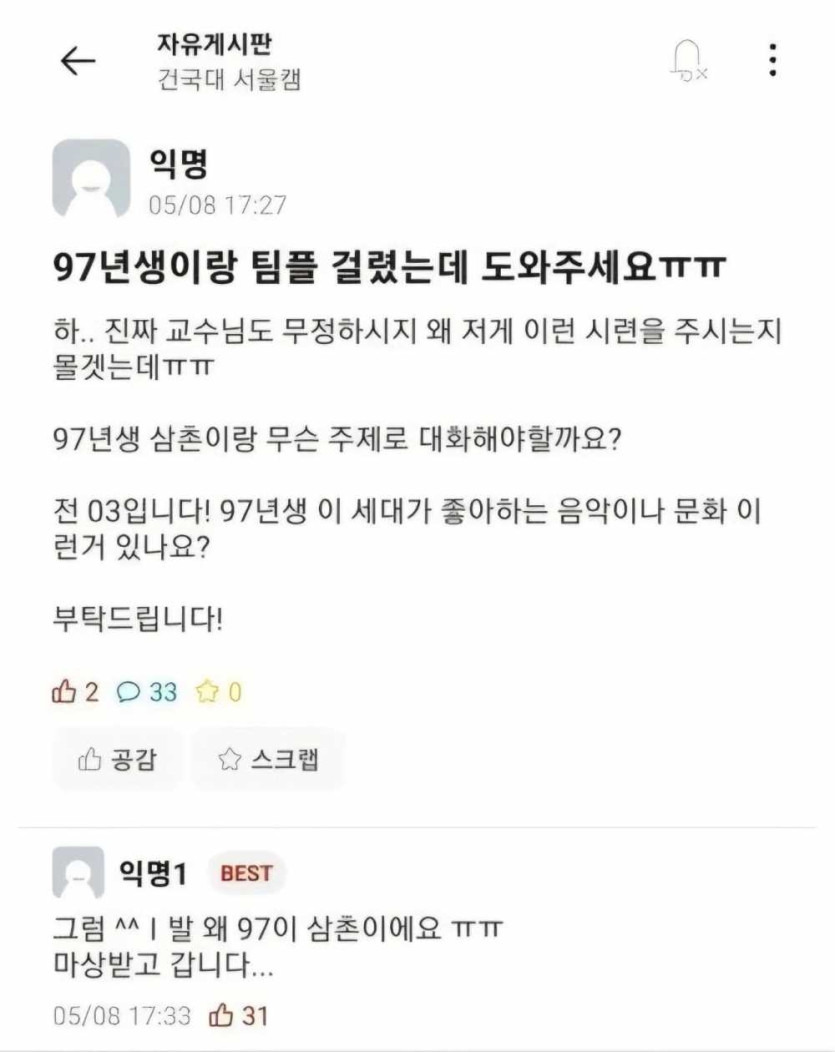Go back with the arrow icon

[78, 62]
